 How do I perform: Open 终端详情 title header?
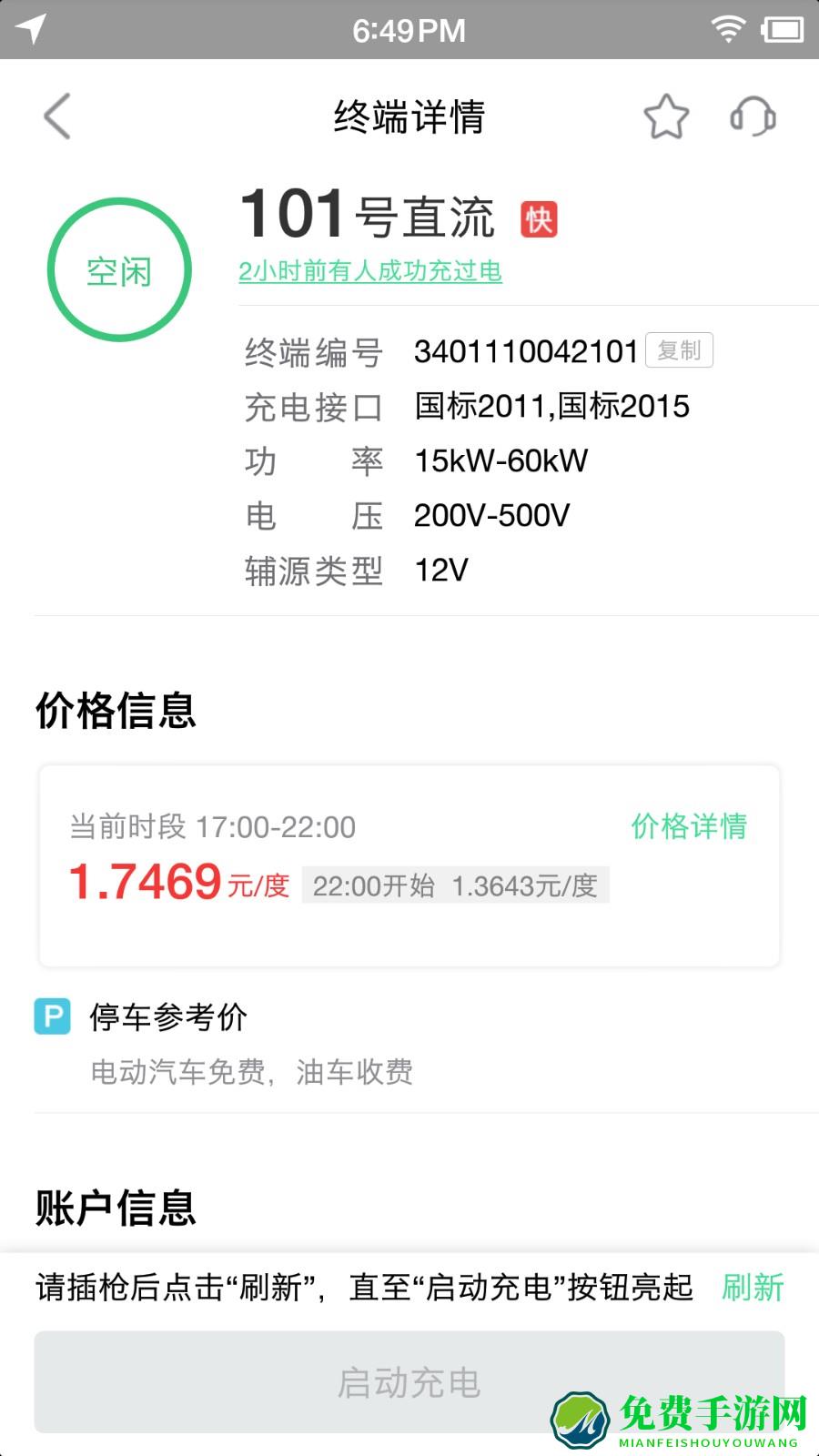pyautogui.click(x=409, y=116)
